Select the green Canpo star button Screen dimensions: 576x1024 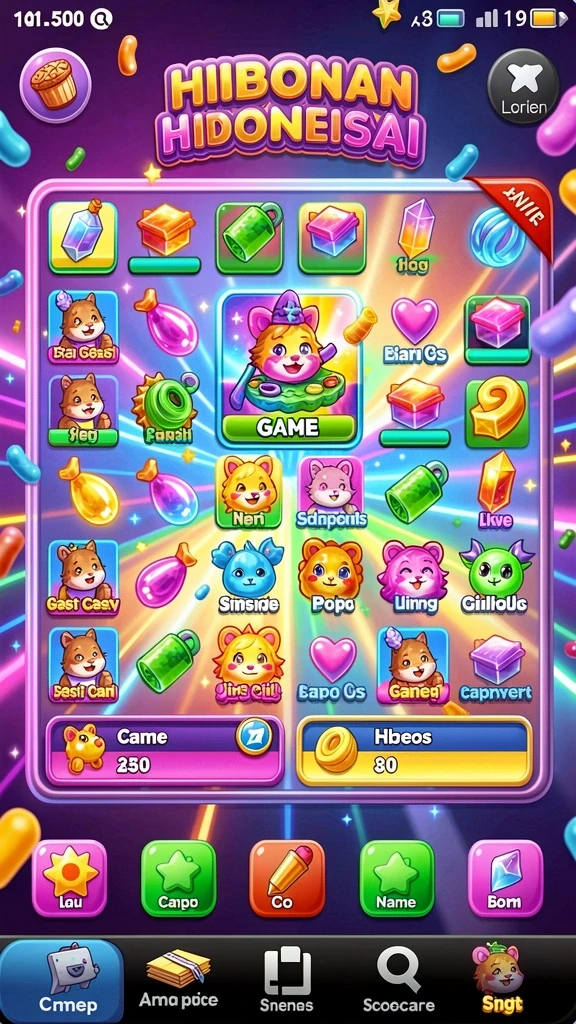tap(178, 878)
